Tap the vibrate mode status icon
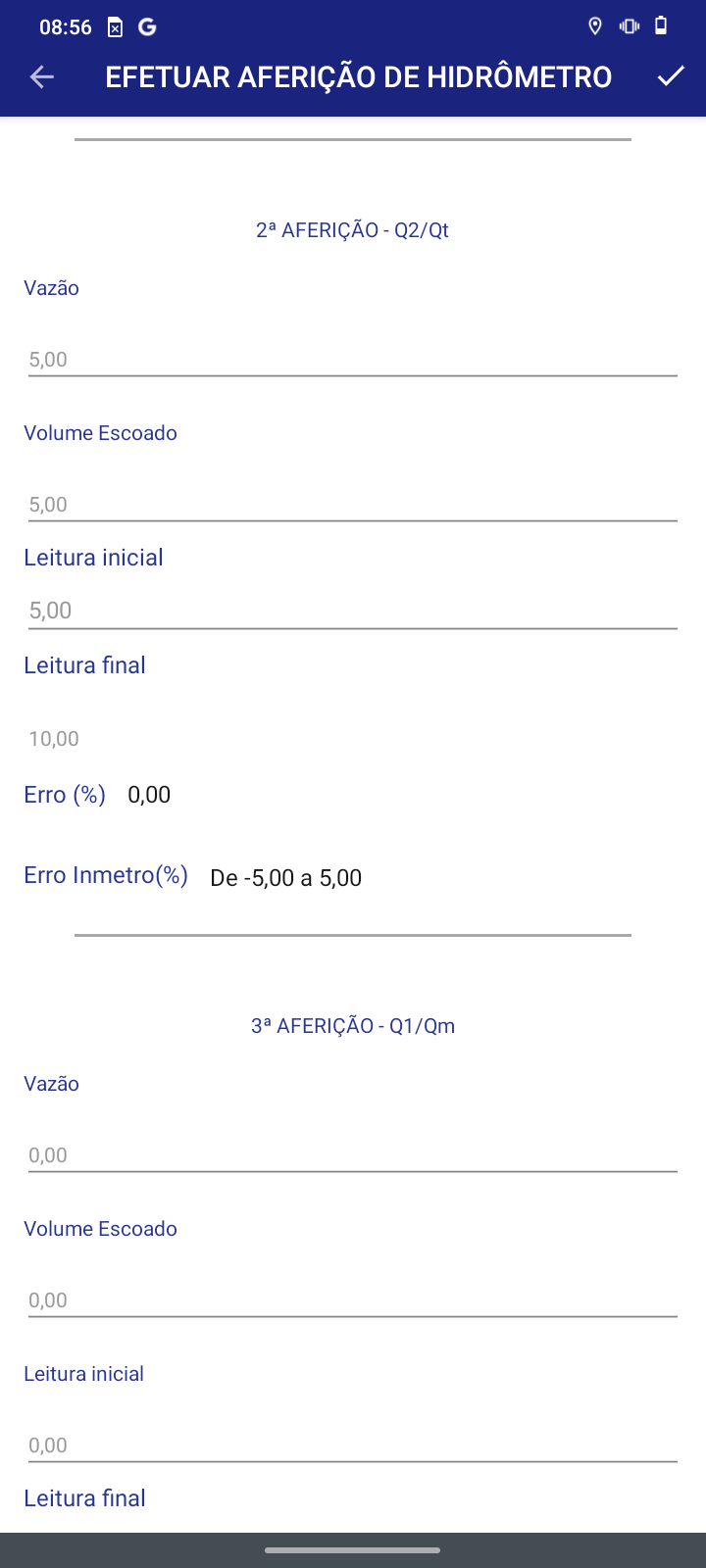This screenshot has height=1568, width=706. (628, 26)
